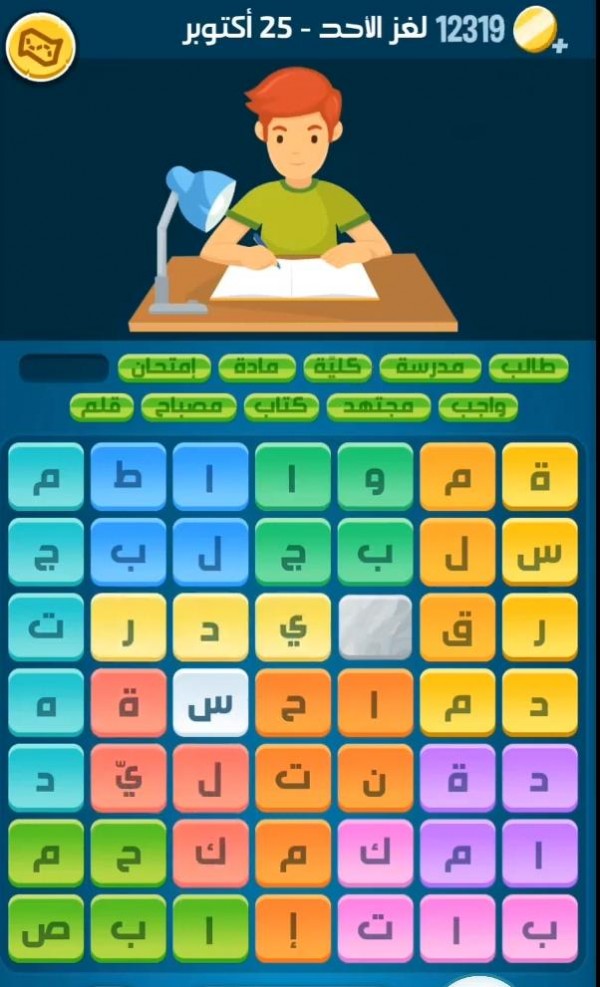This screenshot has width=600, height=987.
Task: Tap the pink ك letter tile
Action: point(375,853)
